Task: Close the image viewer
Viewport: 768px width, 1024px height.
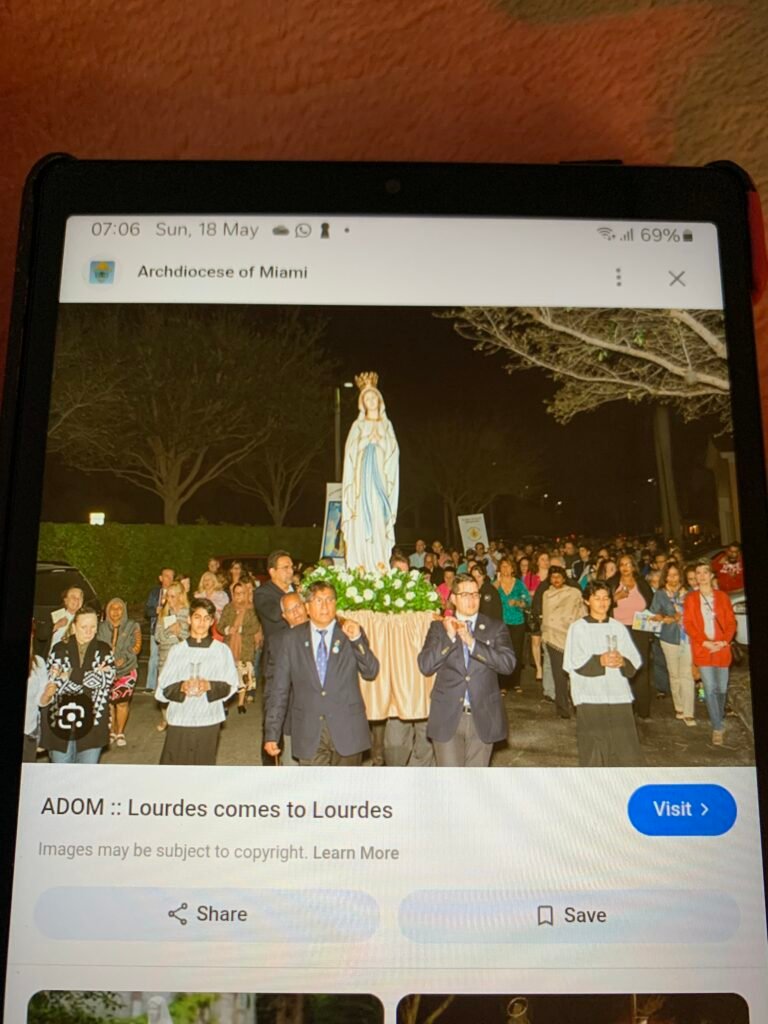Action: pyautogui.click(x=677, y=278)
